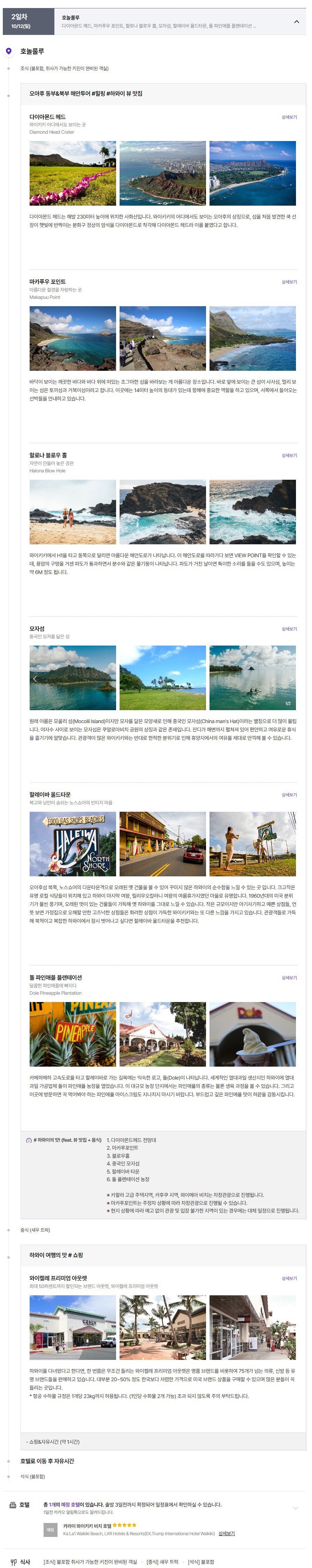Expand the 호텔 section chevron

pyautogui.click(x=296, y=1508)
